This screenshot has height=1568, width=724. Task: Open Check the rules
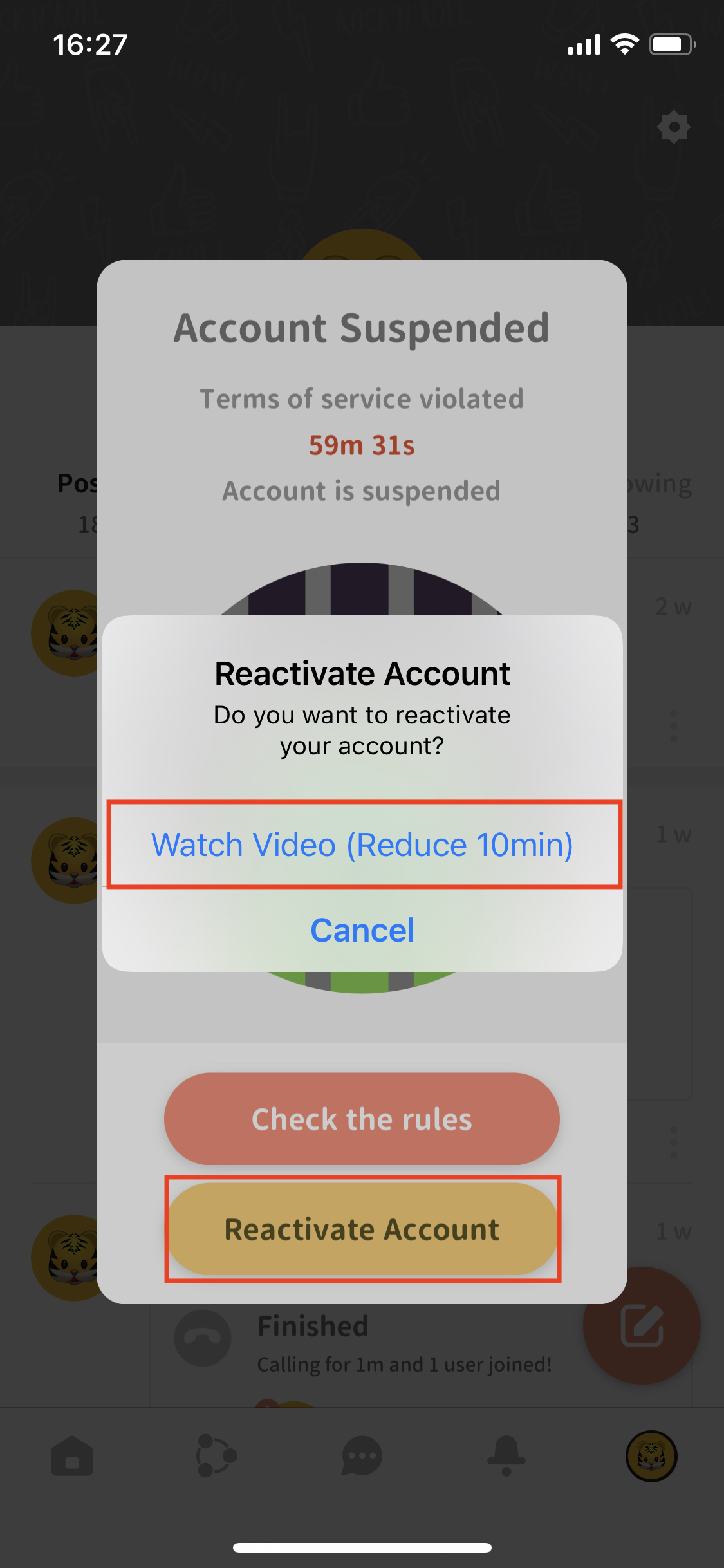362,1119
